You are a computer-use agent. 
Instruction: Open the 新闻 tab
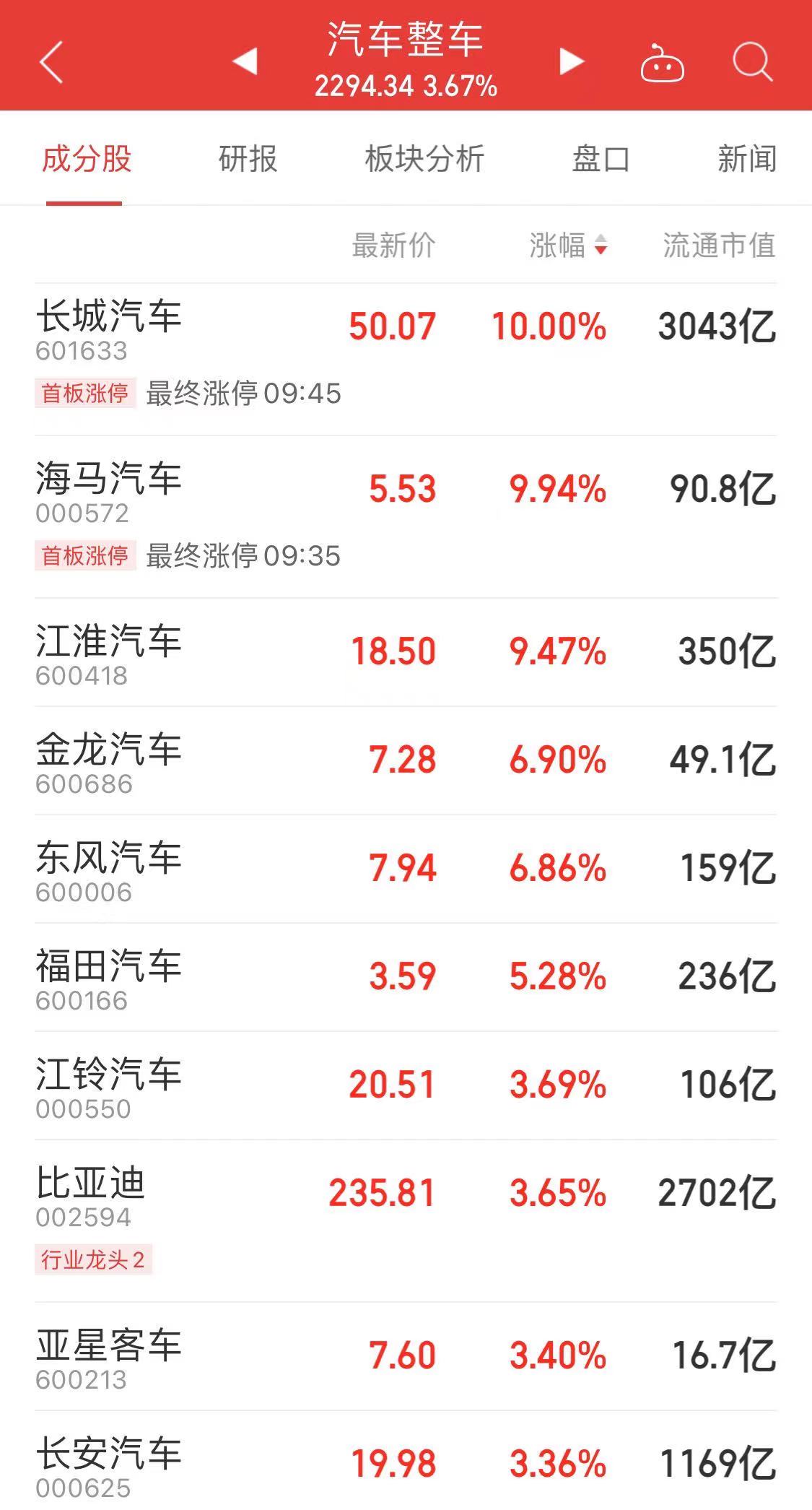click(x=747, y=159)
